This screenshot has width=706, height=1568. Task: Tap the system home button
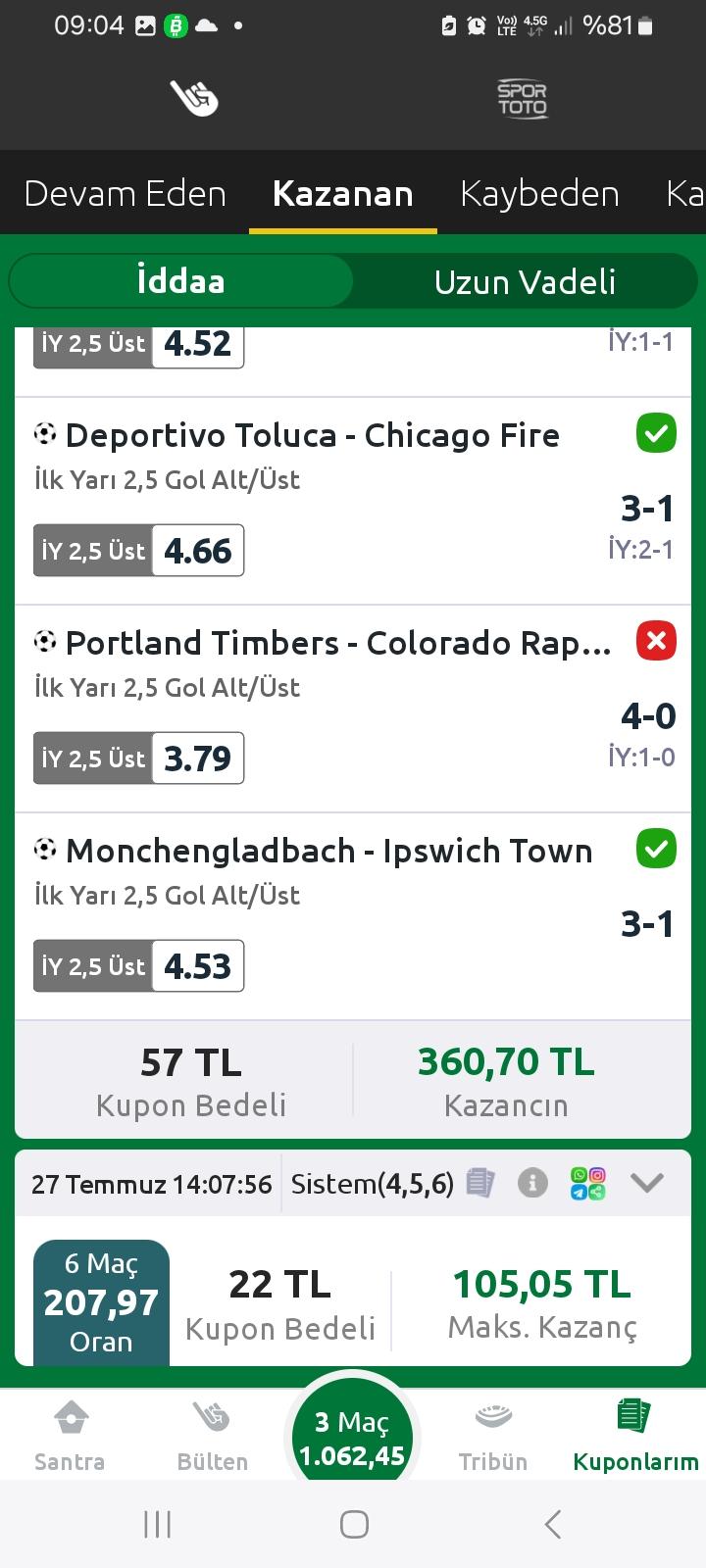[353, 1524]
